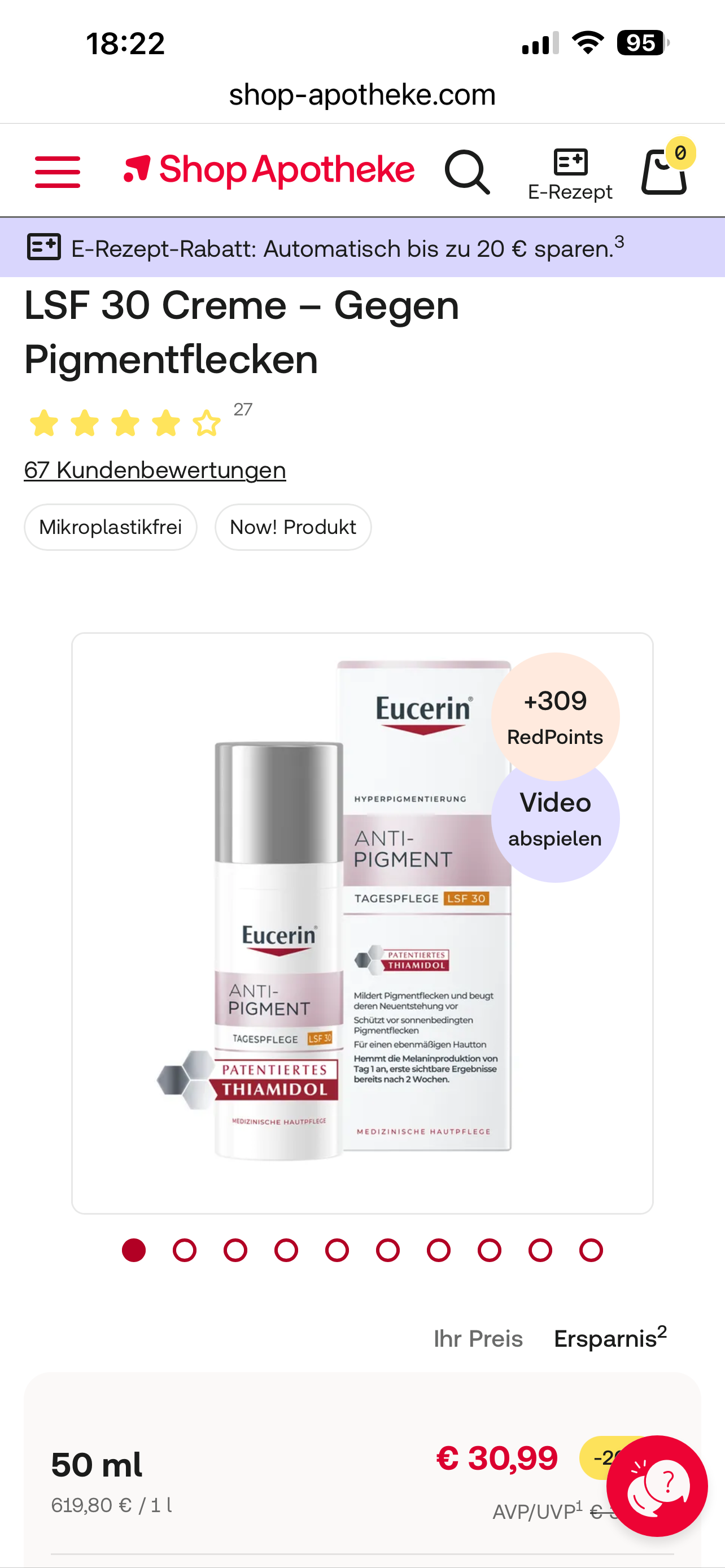Open the hamburger menu
This screenshot has height=1568, width=725.
[x=57, y=172]
